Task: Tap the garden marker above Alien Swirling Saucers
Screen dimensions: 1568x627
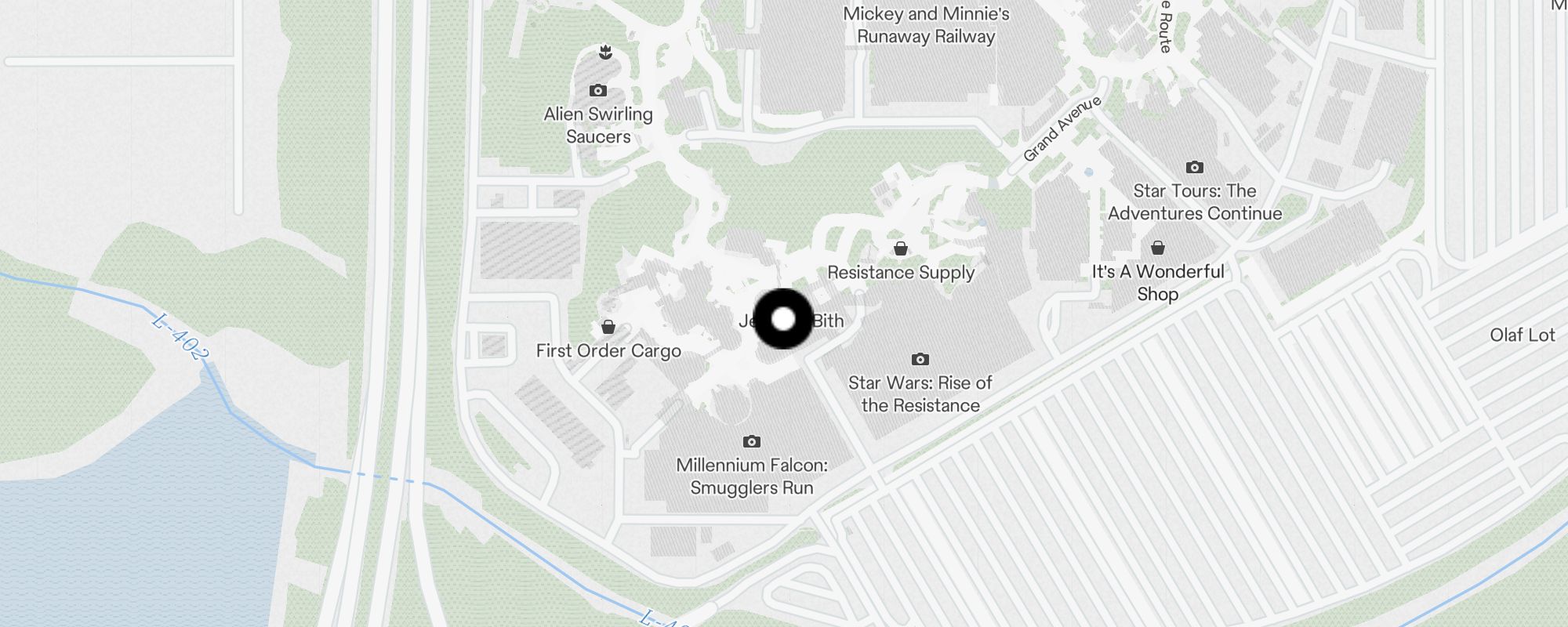Action: pyautogui.click(x=605, y=53)
